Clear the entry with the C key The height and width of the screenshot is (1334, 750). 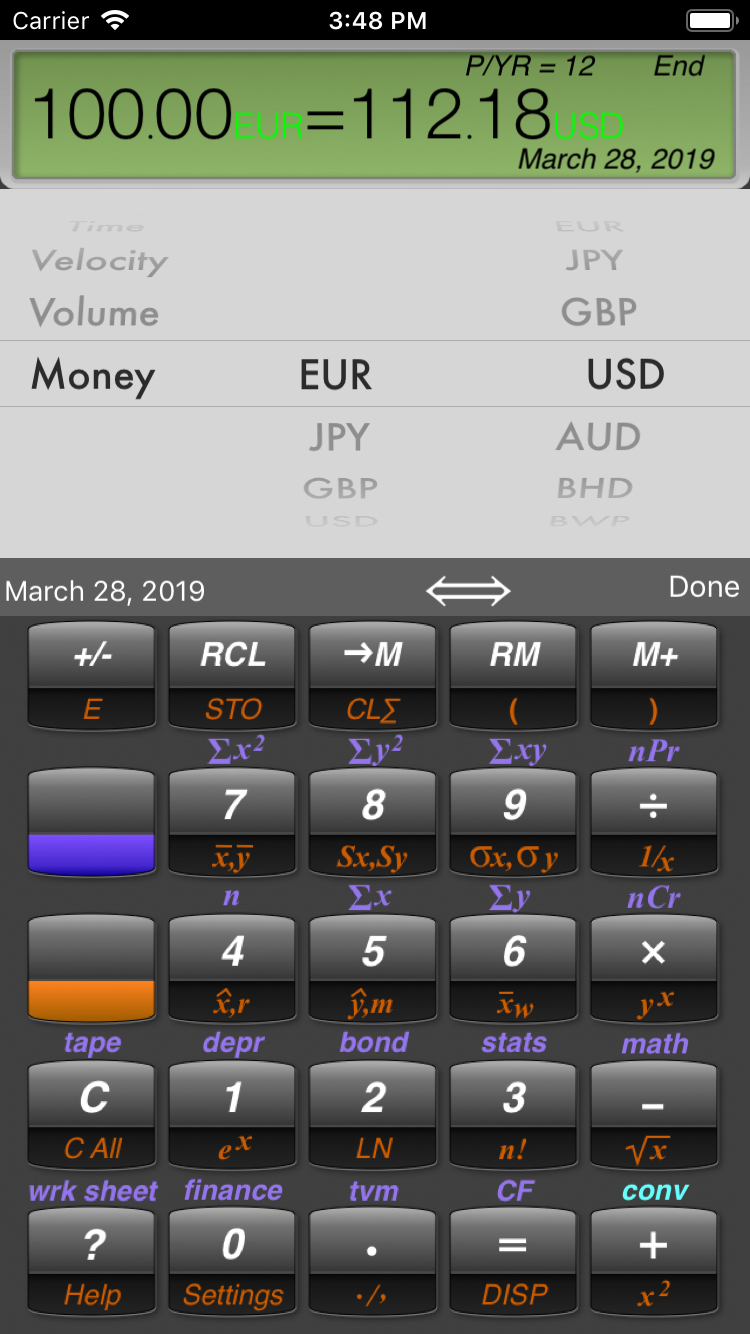coord(92,1098)
